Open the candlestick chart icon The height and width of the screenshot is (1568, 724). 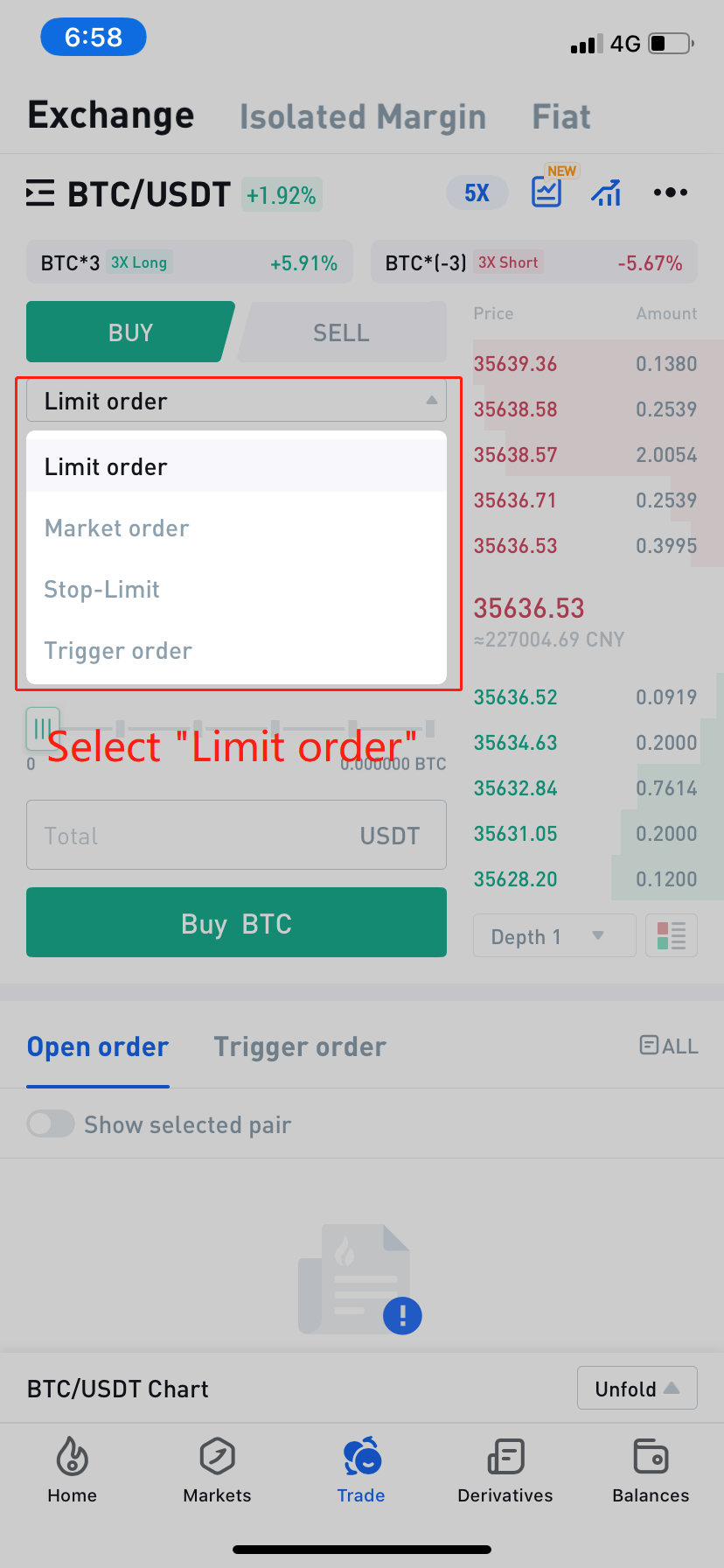coord(606,192)
